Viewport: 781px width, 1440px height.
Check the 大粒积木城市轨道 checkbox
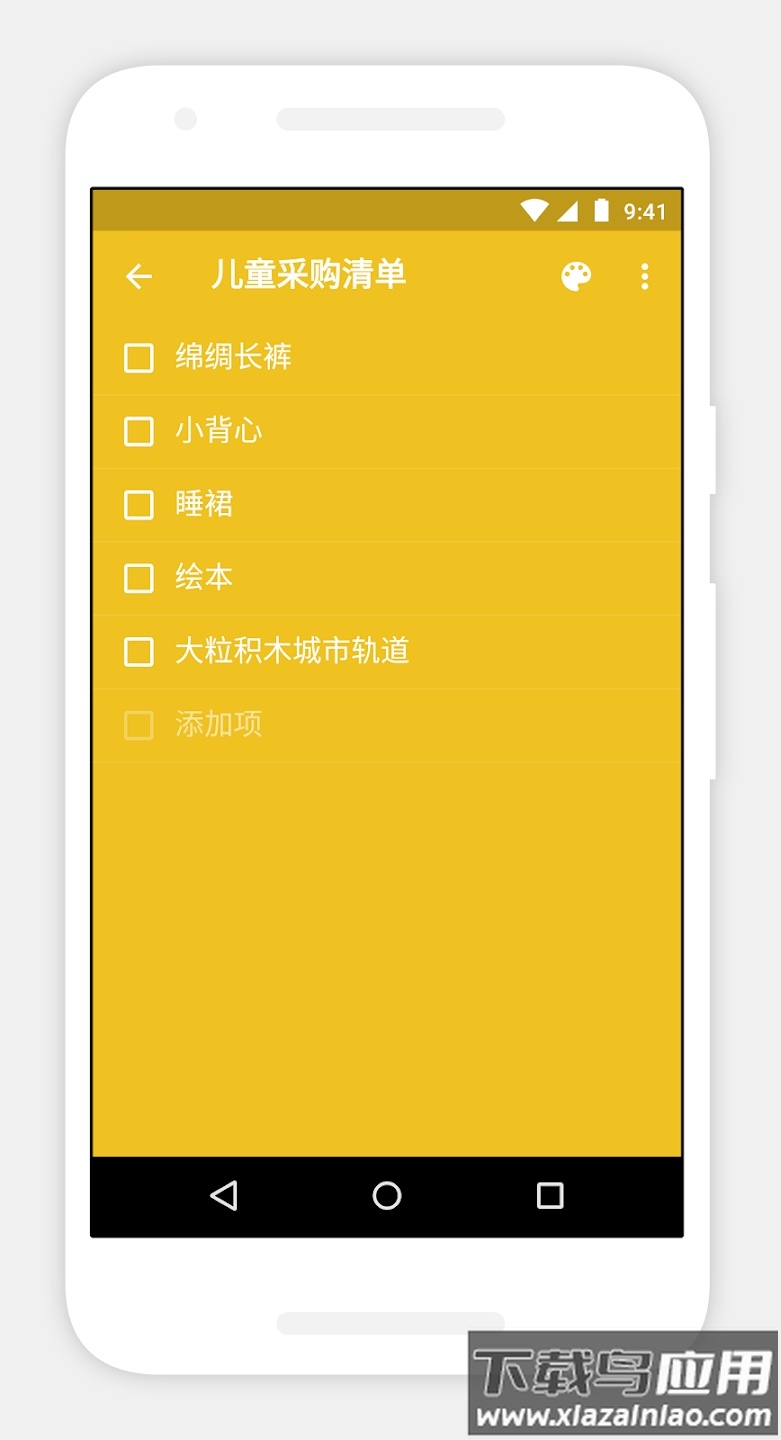[x=138, y=652]
